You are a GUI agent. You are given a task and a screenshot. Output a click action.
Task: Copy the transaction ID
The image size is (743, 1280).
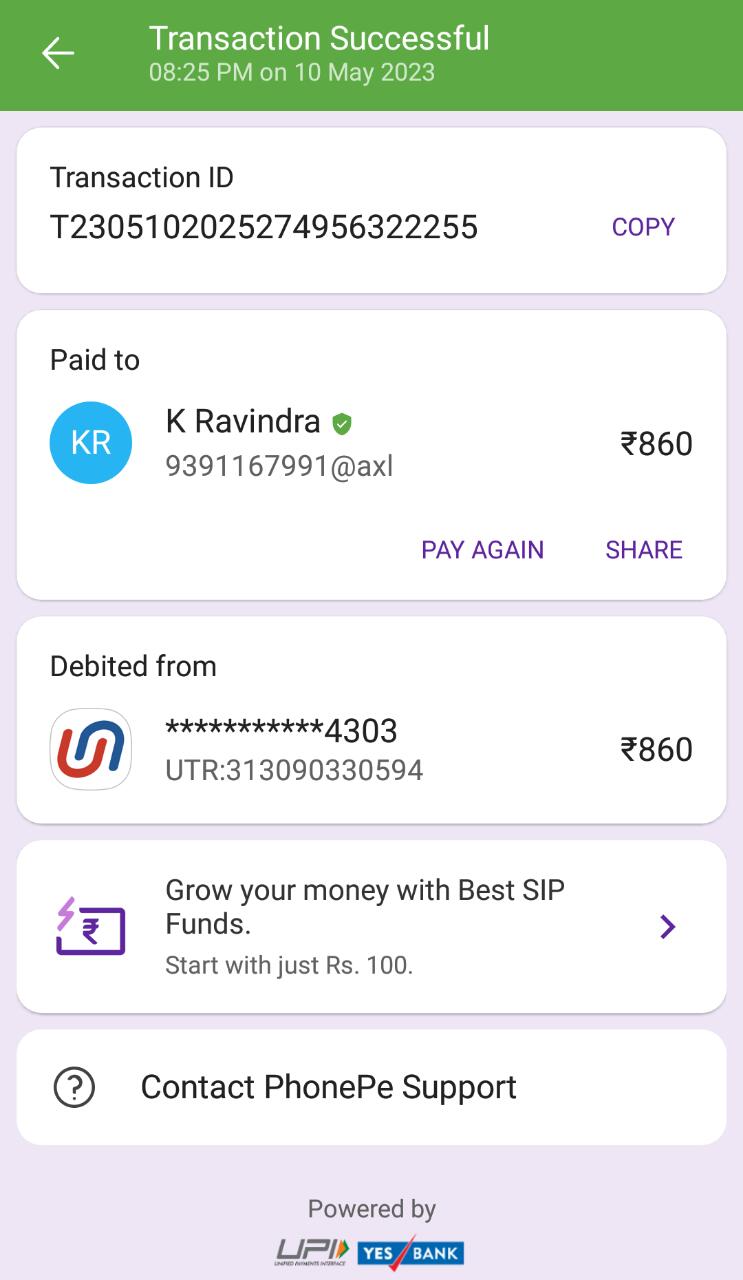click(x=643, y=227)
